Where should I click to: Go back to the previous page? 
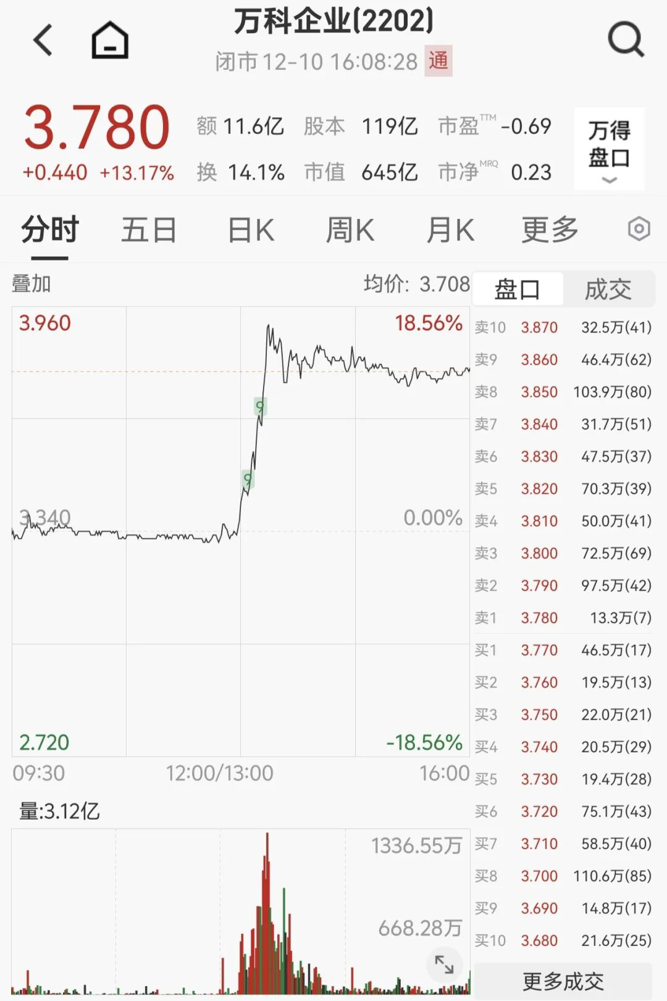(x=43, y=41)
